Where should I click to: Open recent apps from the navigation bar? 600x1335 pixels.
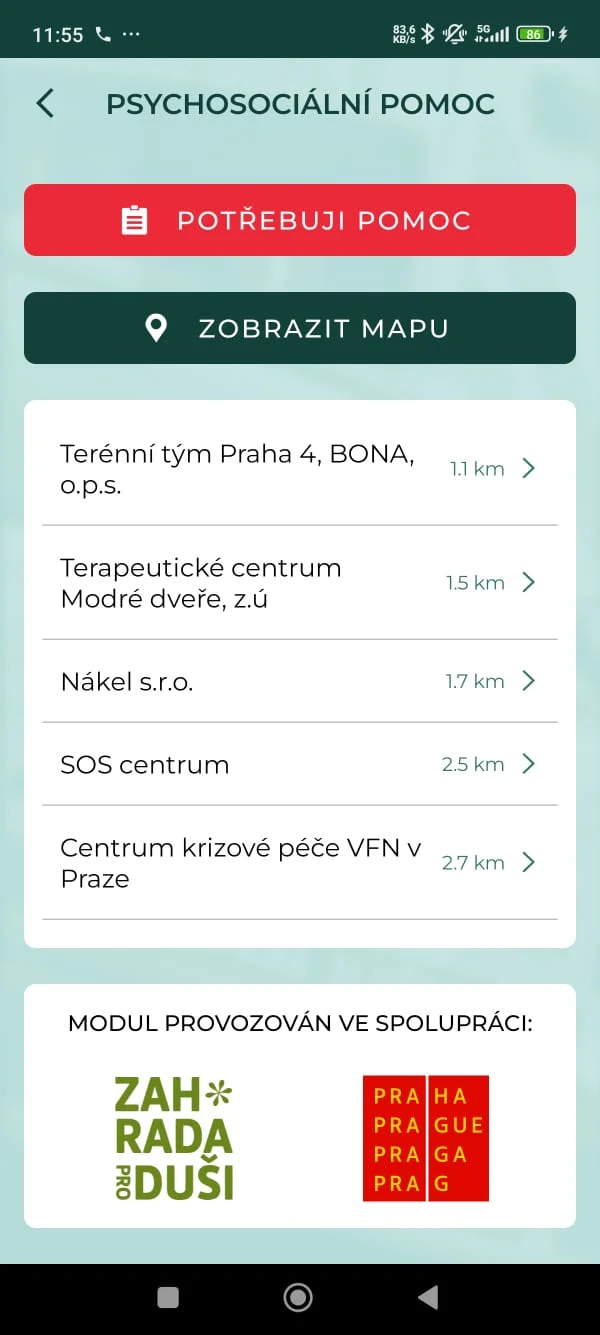coord(168,1297)
